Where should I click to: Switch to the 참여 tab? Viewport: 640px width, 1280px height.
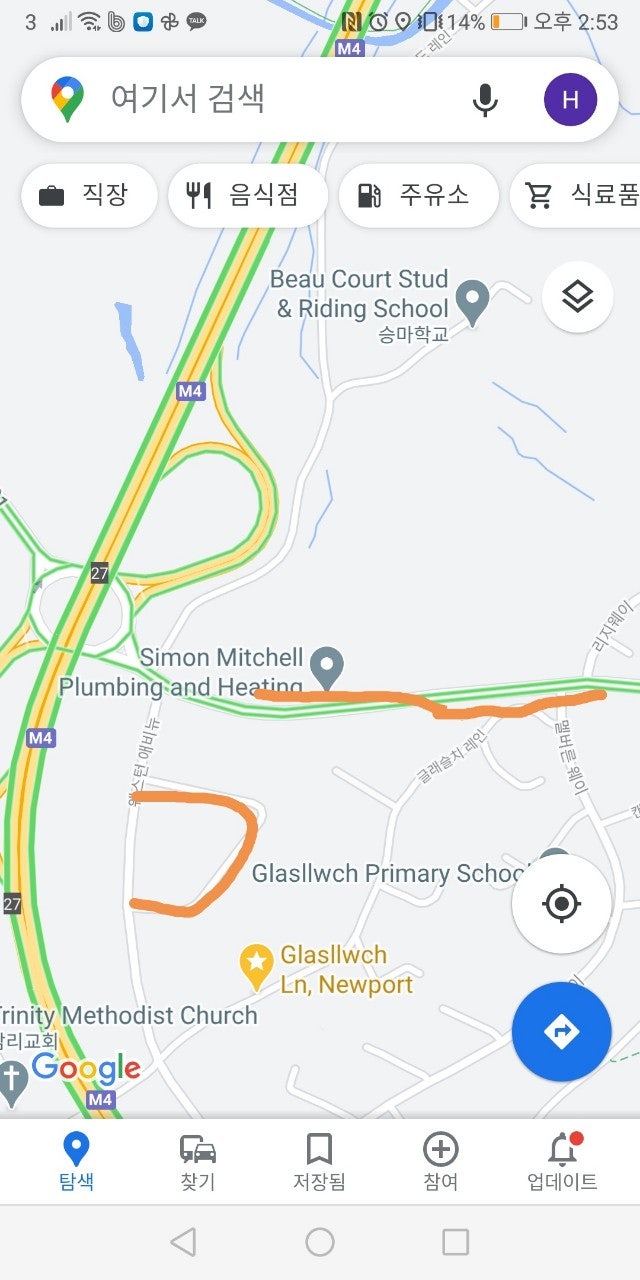pos(440,1162)
